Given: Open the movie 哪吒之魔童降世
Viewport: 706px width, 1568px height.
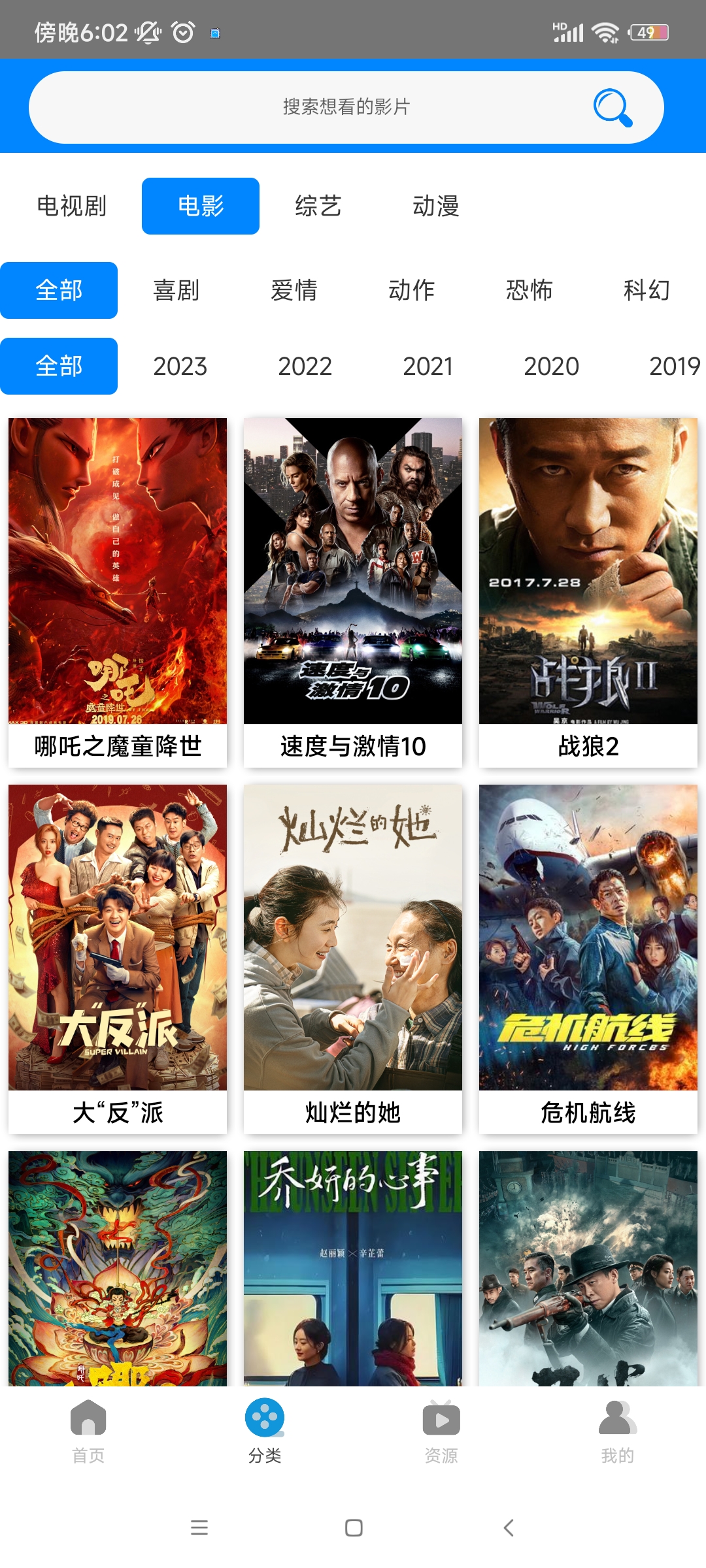Looking at the screenshot, I should click(118, 591).
